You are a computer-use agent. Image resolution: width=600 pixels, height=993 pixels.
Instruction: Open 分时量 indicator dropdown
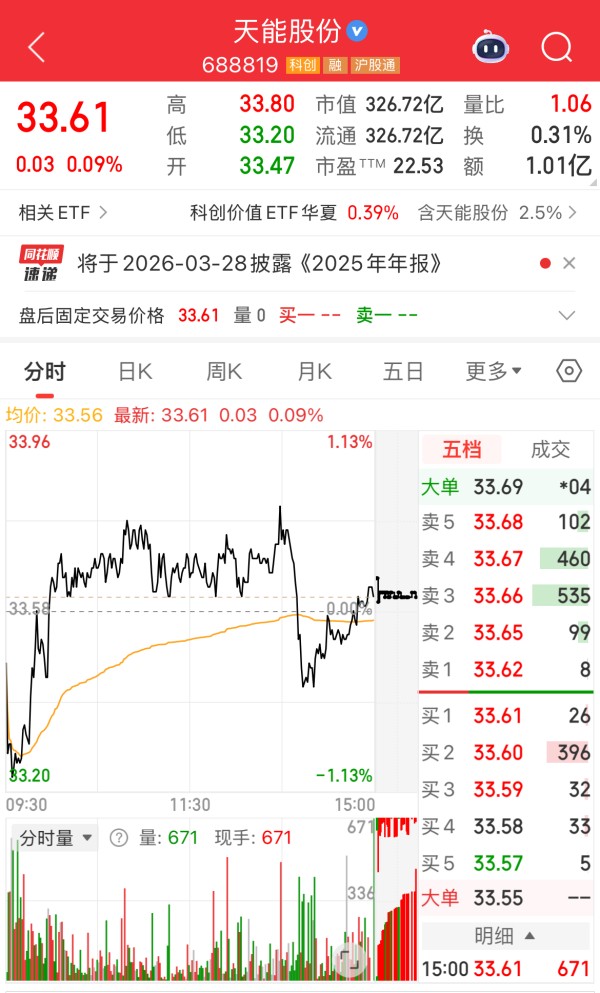point(56,838)
